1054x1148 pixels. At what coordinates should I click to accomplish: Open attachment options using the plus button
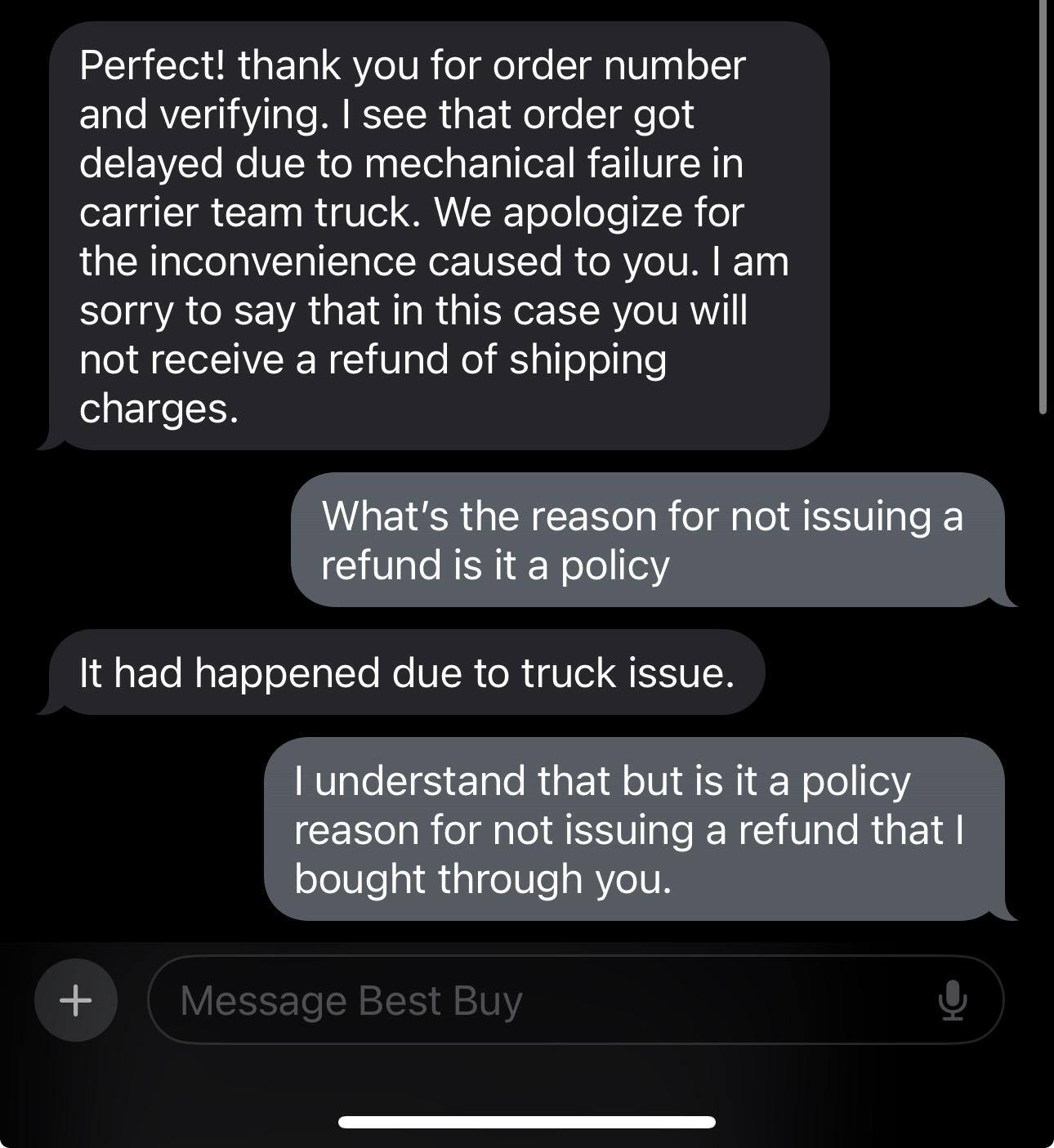78,998
